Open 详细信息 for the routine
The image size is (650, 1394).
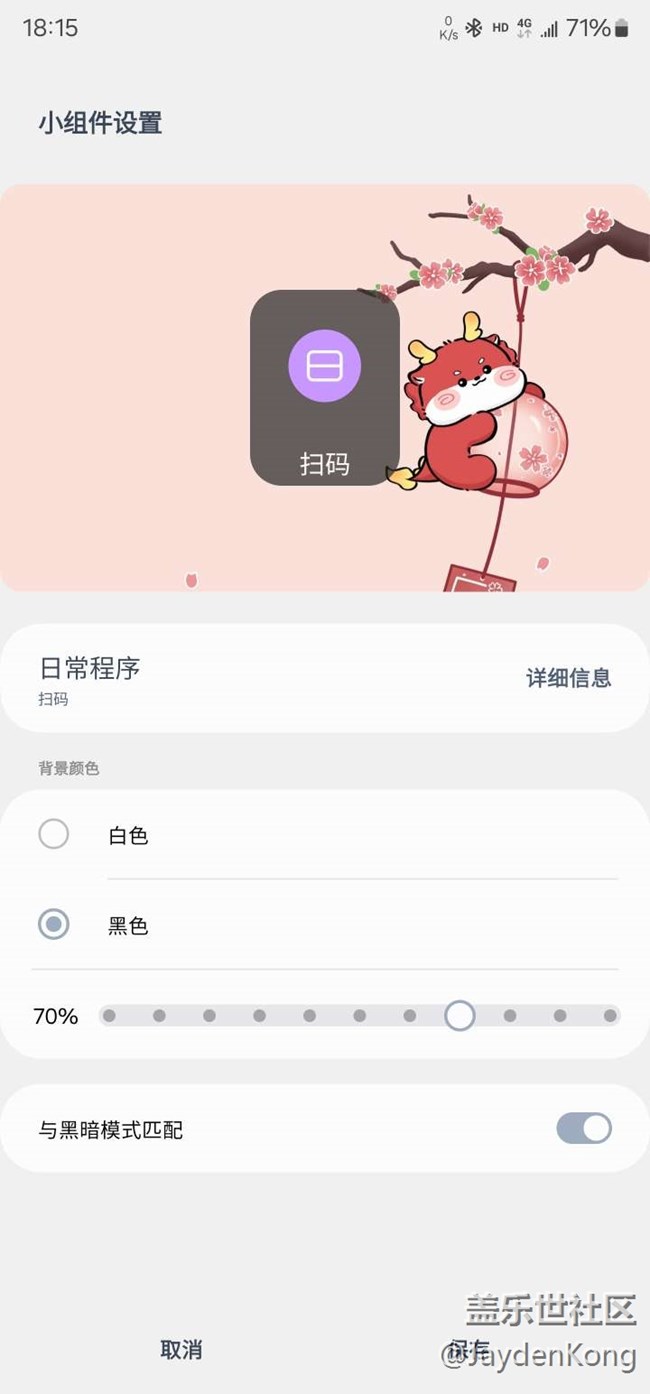(568, 678)
